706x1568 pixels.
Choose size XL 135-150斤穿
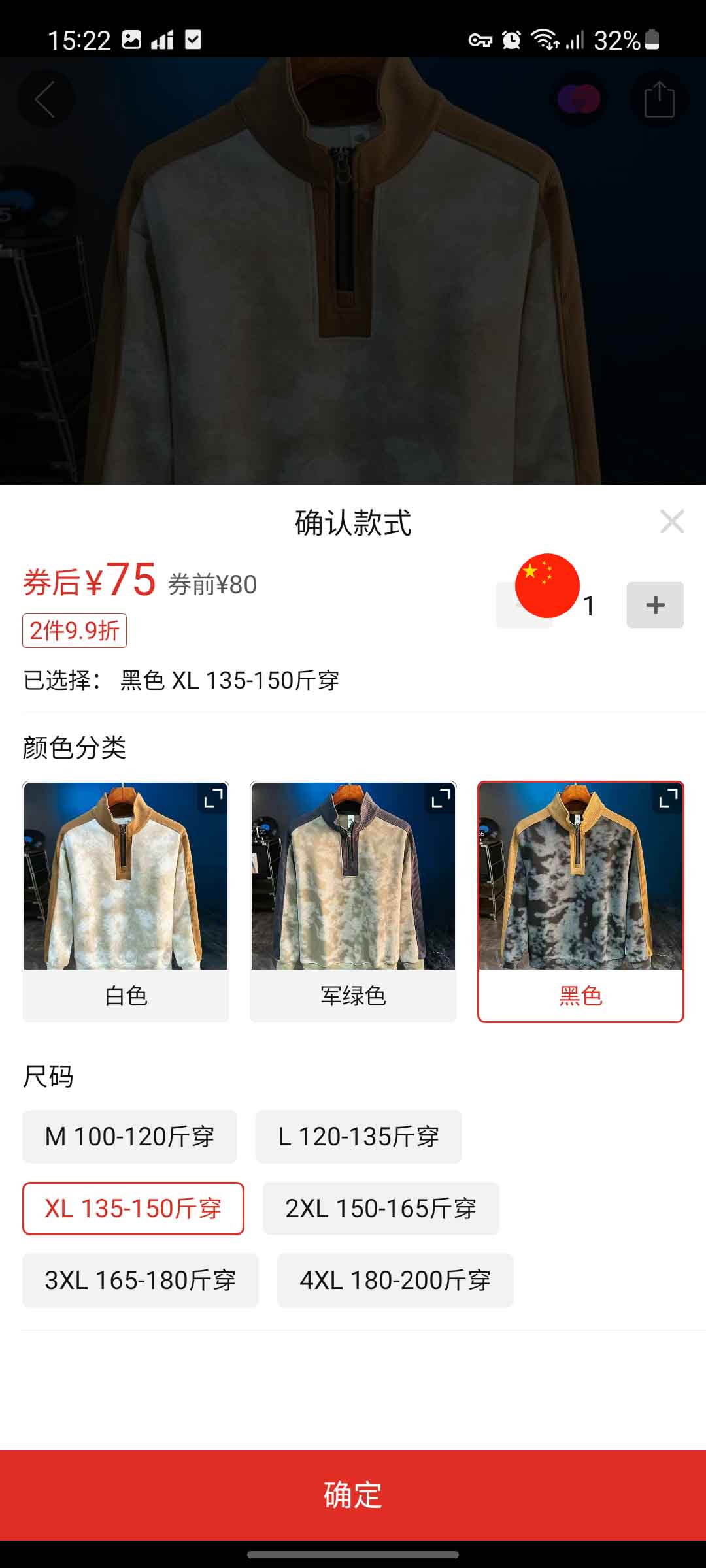point(133,1209)
